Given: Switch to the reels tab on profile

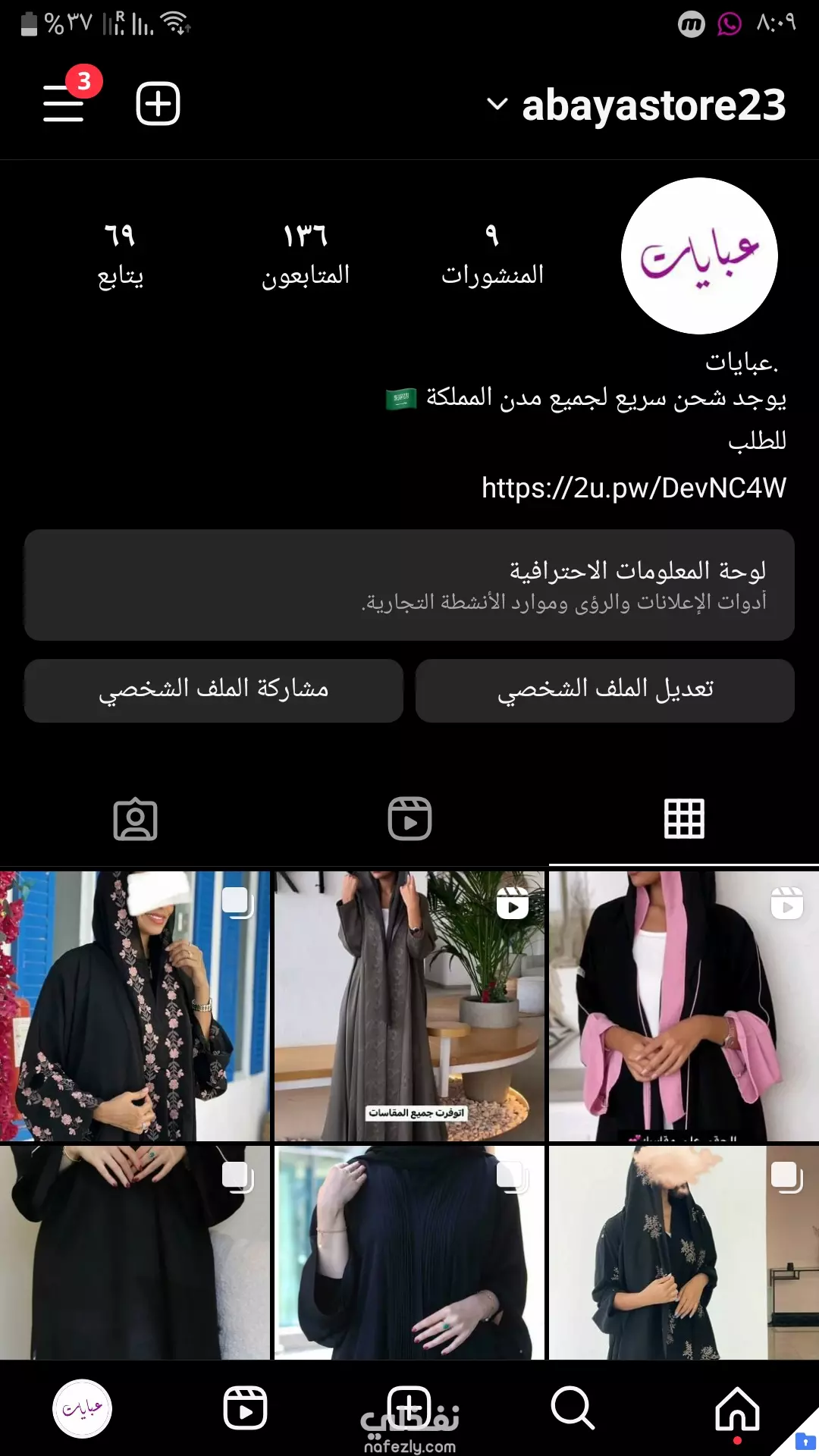Looking at the screenshot, I should click(409, 819).
